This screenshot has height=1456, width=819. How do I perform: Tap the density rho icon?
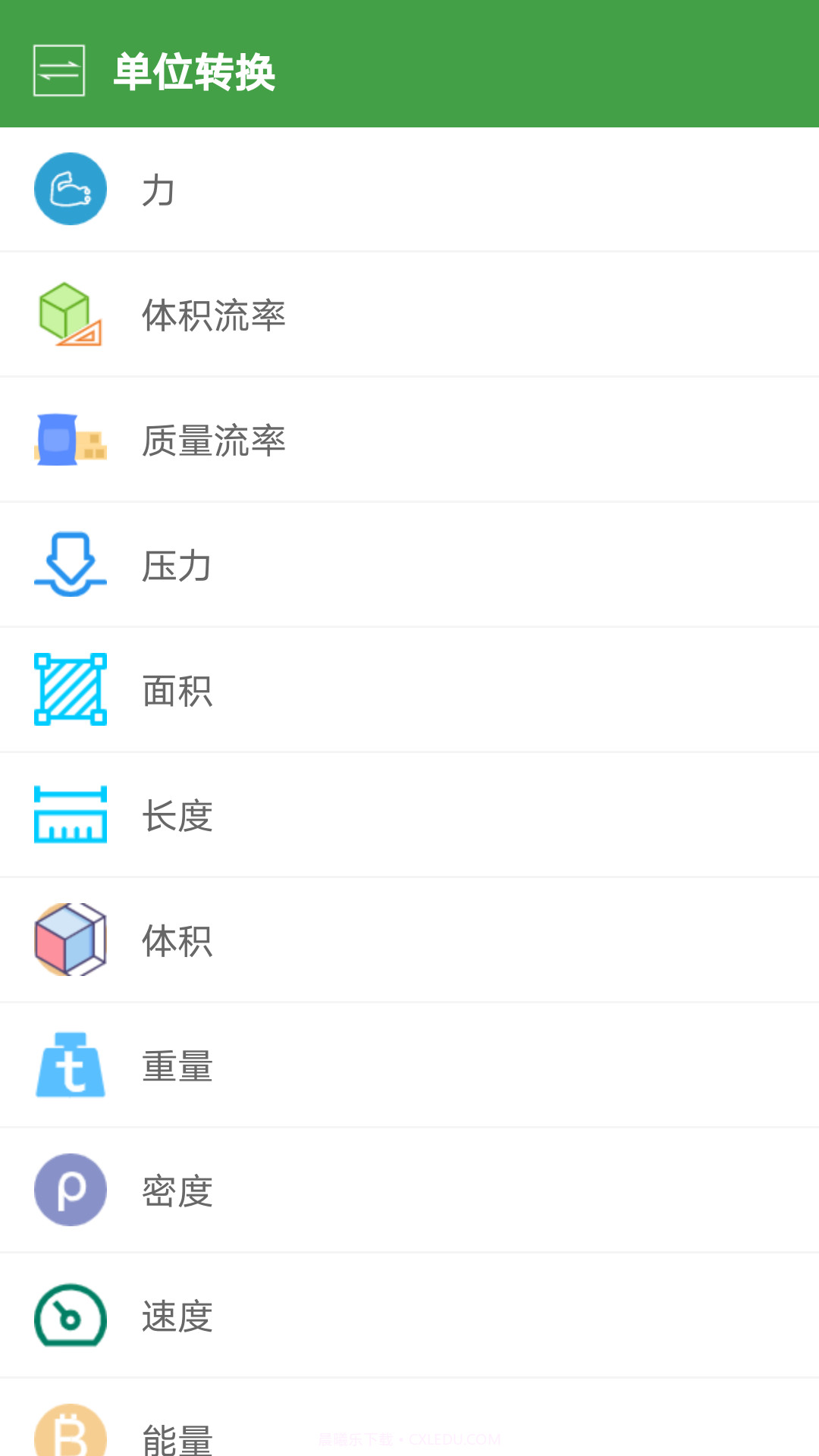[x=71, y=1190]
